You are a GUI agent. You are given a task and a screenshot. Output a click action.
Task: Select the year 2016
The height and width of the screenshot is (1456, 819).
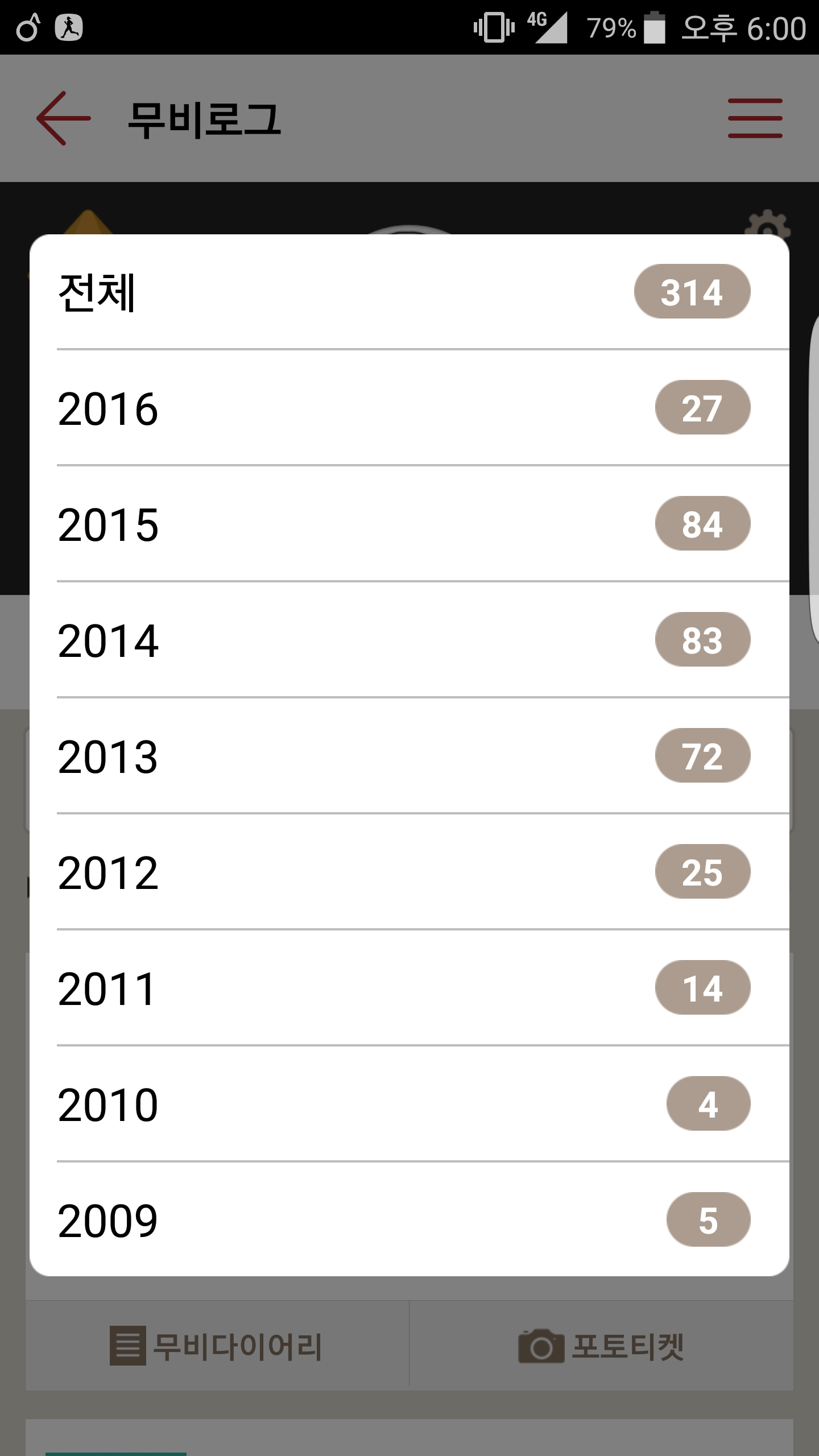[409, 408]
